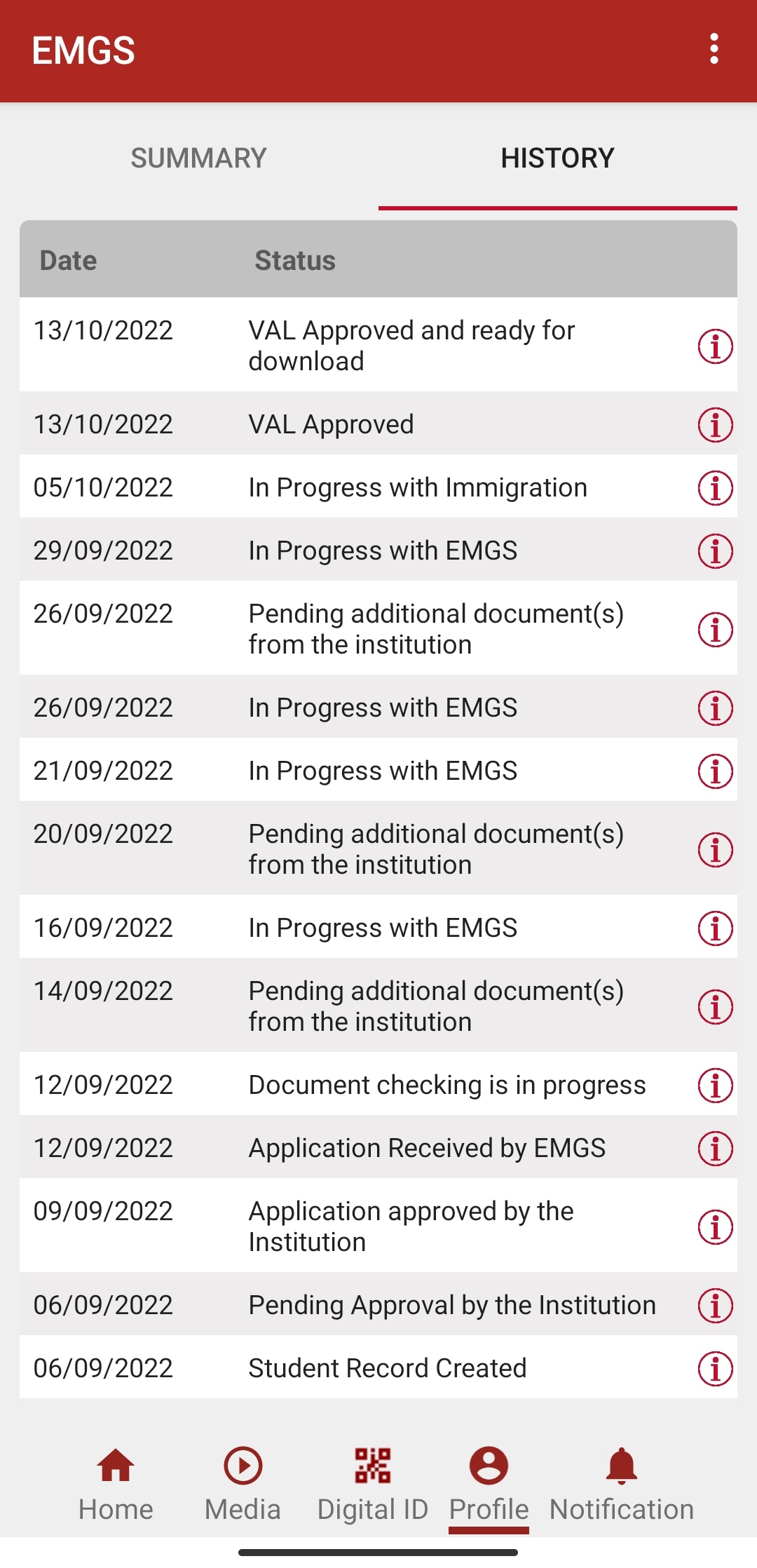Open info for Document checking is in progress
The image size is (757, 1568).
(x=715, y=1085)
